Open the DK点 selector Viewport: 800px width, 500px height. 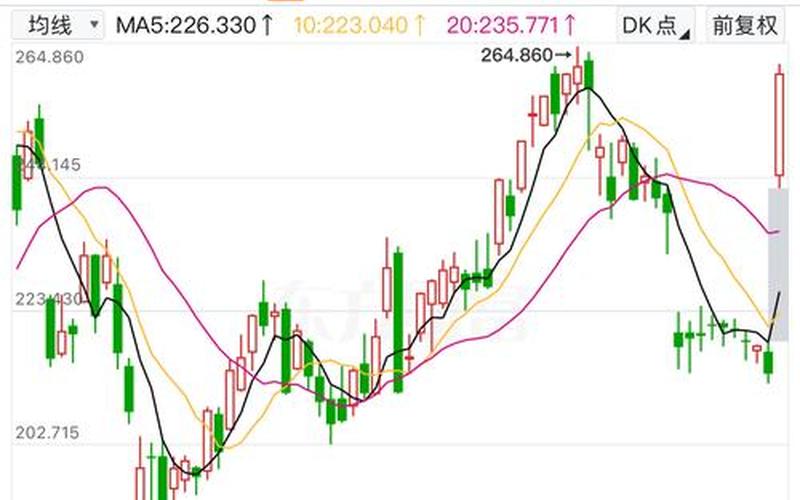click(x=657, y=24)
